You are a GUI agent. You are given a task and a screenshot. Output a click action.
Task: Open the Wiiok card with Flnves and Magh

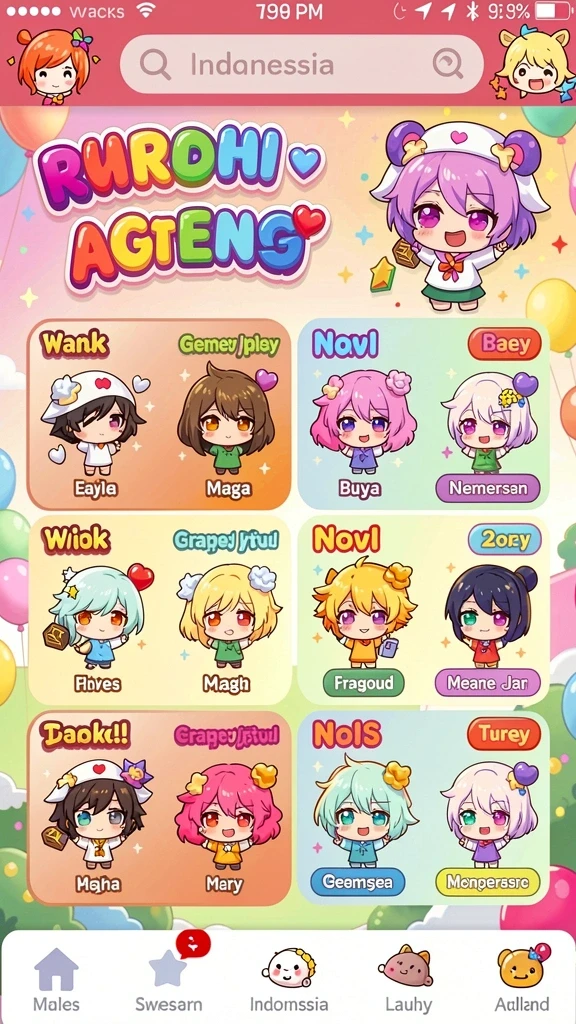[159, 609]
